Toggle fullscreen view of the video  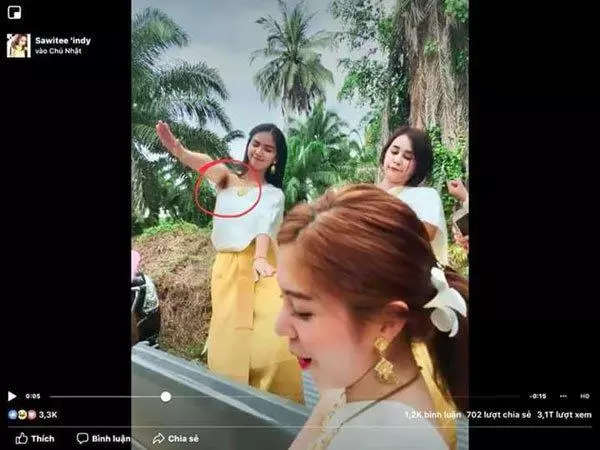[x=563, y=396]
